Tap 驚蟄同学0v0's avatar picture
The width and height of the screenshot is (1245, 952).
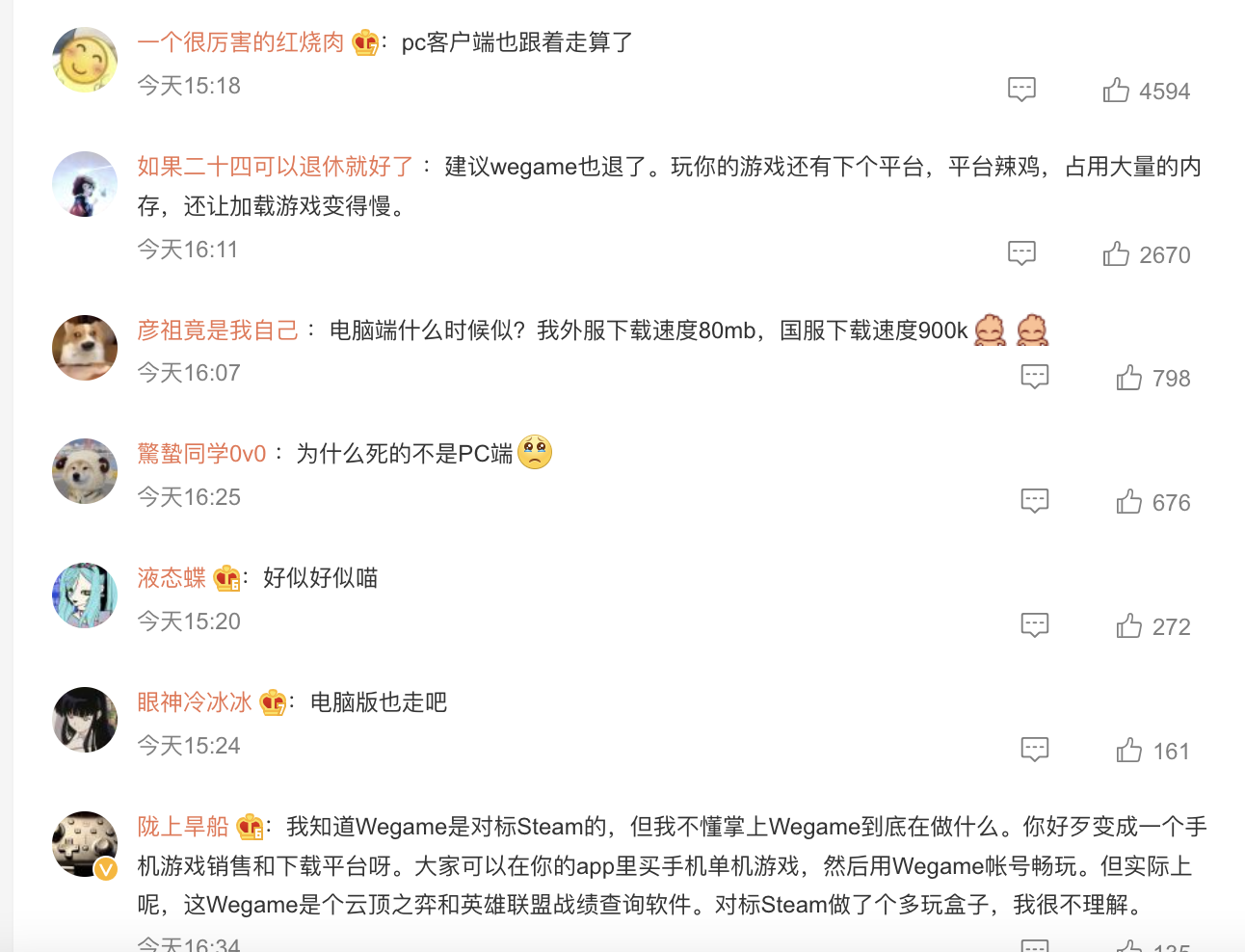coord(85,471)
